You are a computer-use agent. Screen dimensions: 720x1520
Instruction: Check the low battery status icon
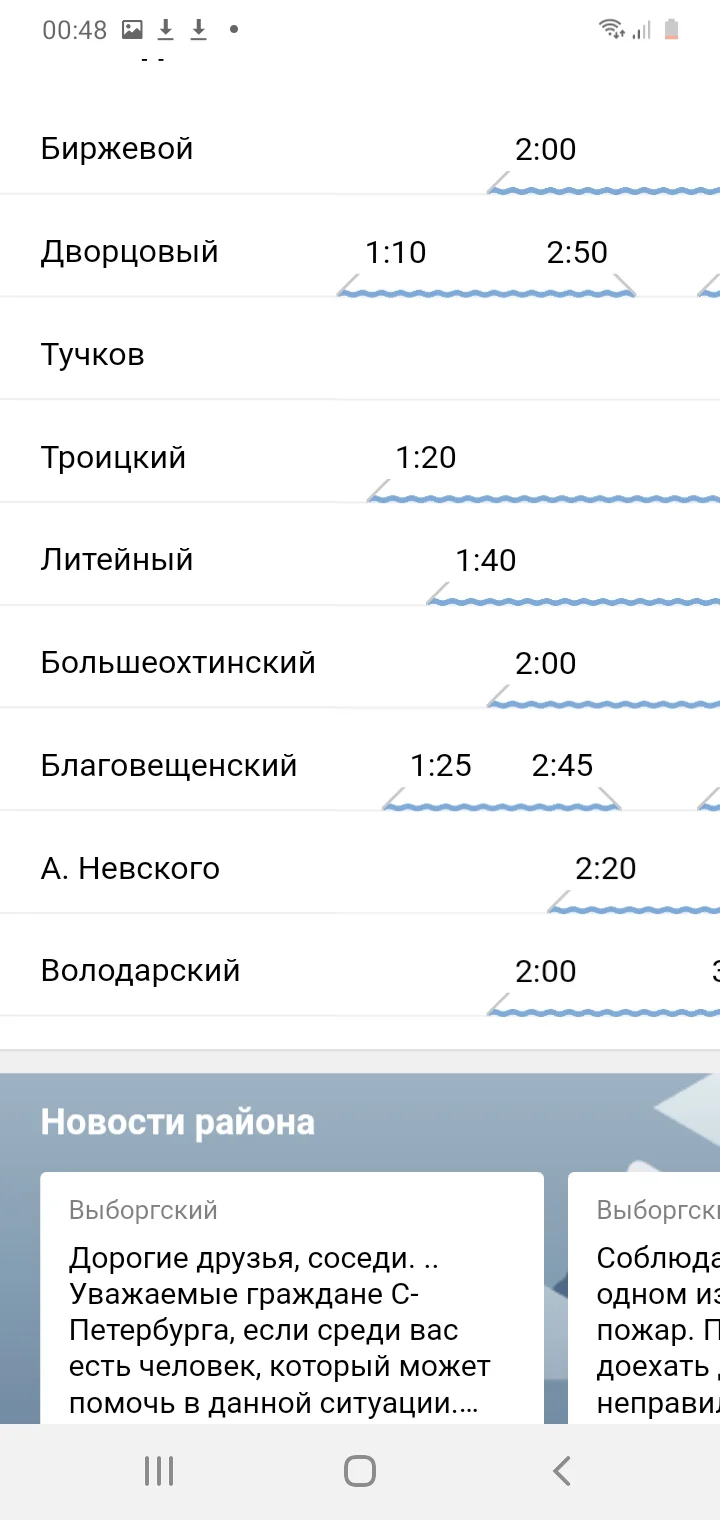click(x=671, y=29)
